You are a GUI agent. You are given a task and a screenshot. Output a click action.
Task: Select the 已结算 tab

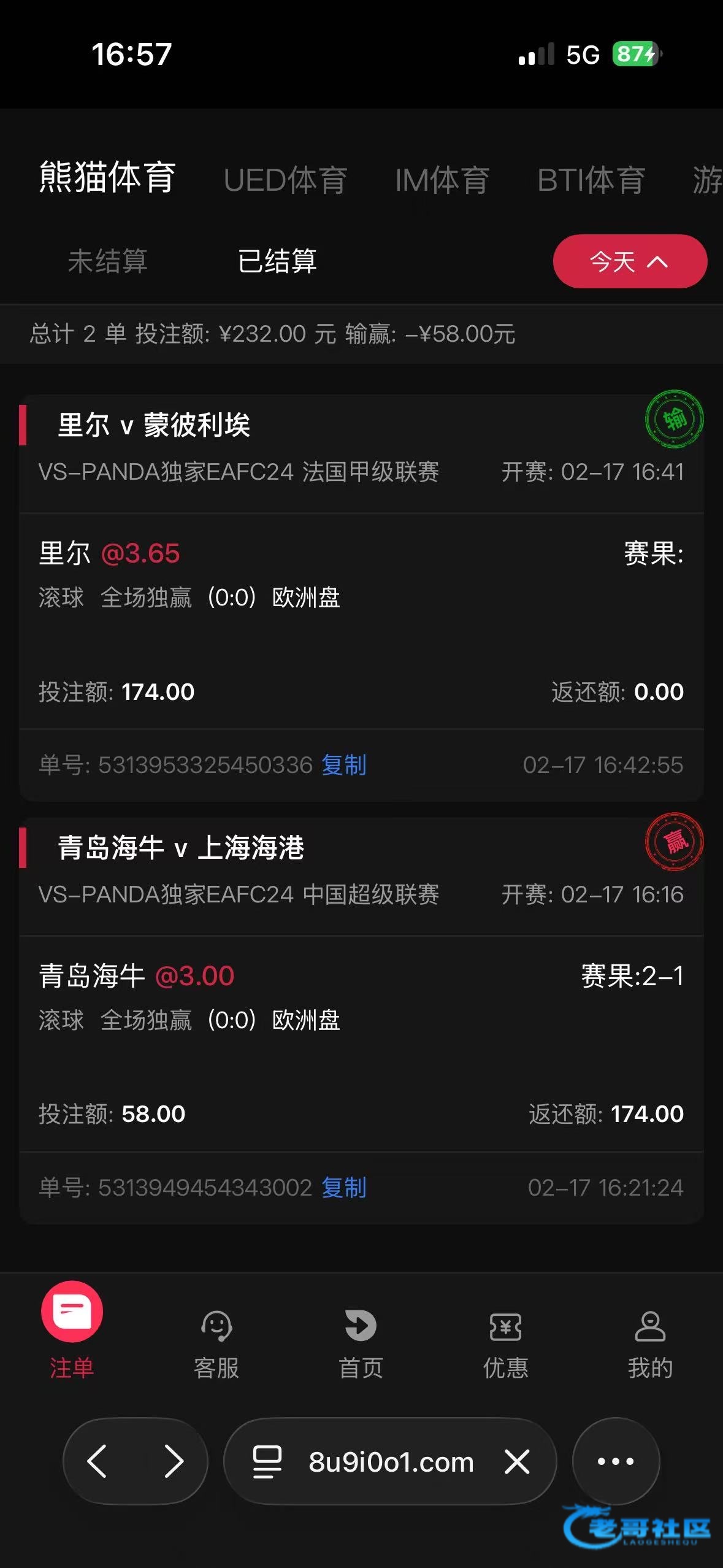[277, 261]
